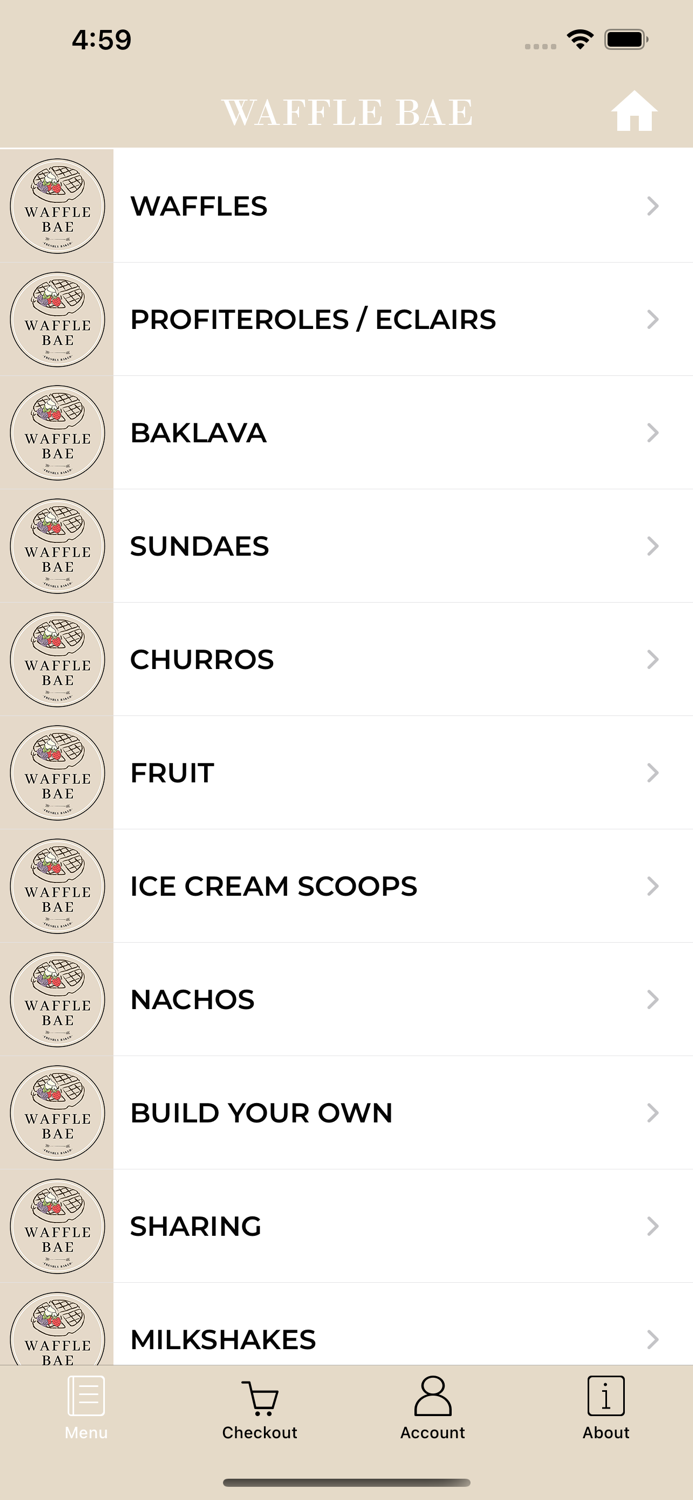Open the Waffles category
The height and width of the screenshot is (1500, 693).
coord(346,206)
